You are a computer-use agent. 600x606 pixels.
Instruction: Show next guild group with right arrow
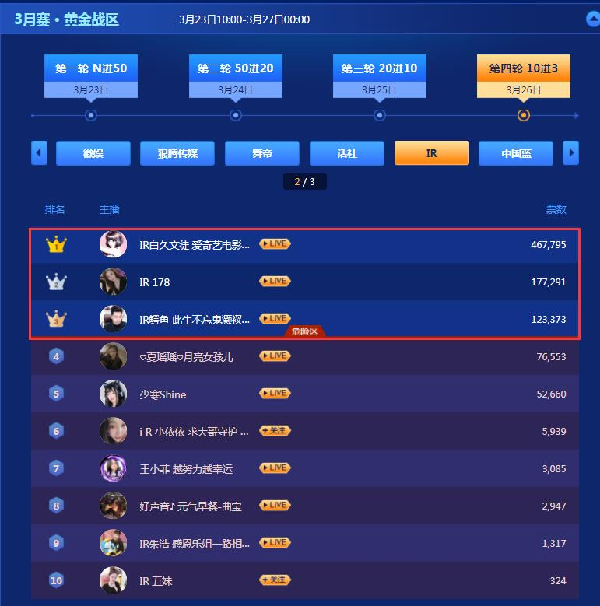571,153
